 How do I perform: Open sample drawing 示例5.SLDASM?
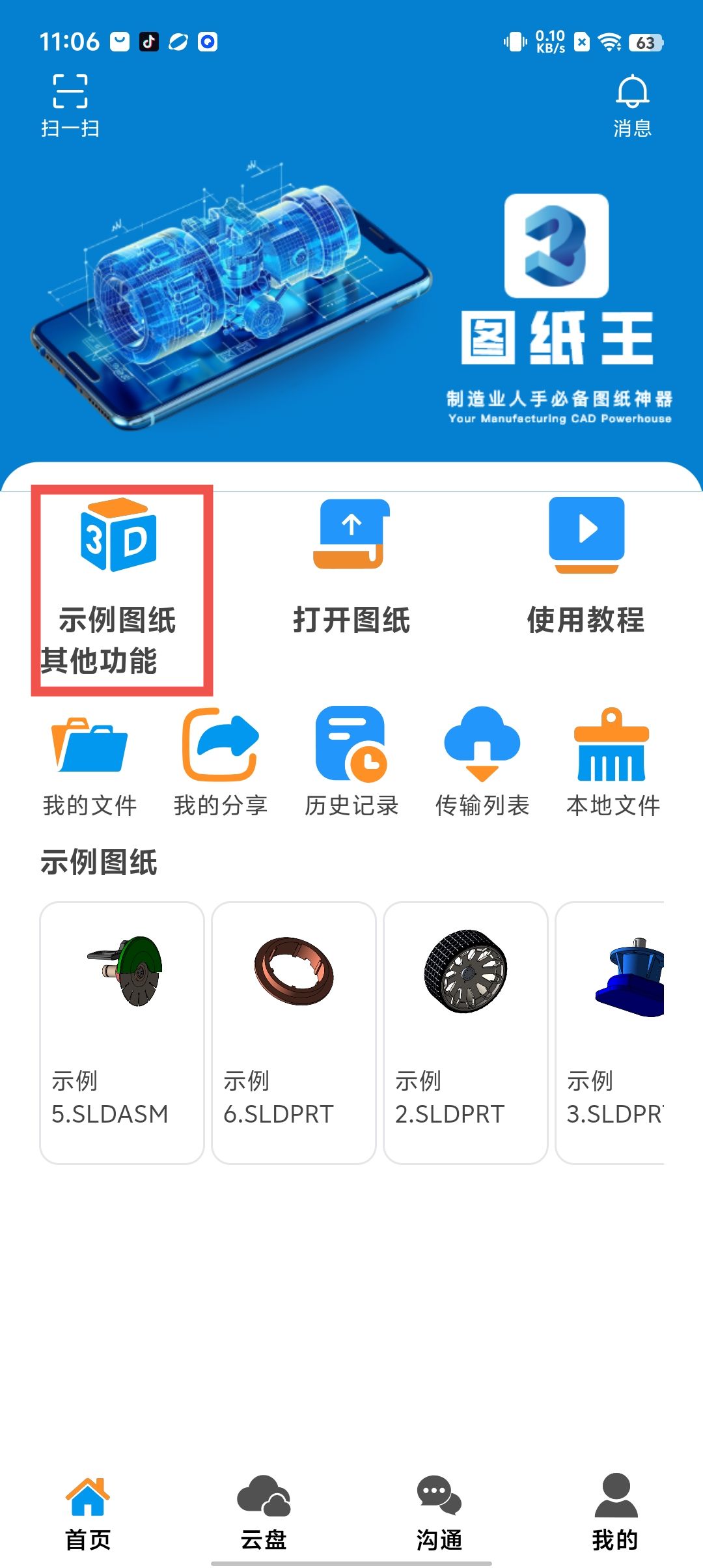pos(122,1032)
